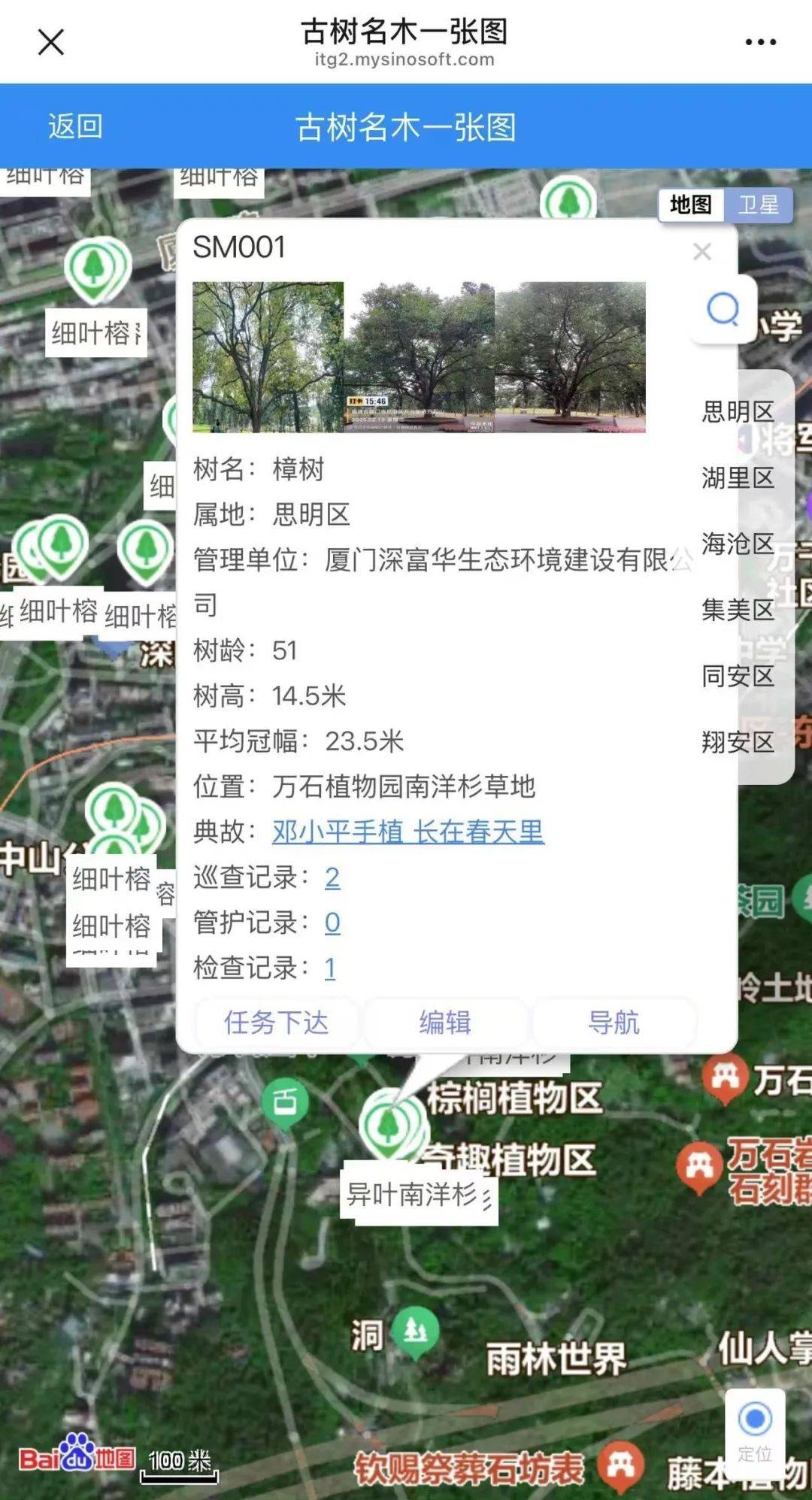Tap 返回 to go back
Image resolution: width=812 pixels, height=1500 pixels.
pos(75,126)
